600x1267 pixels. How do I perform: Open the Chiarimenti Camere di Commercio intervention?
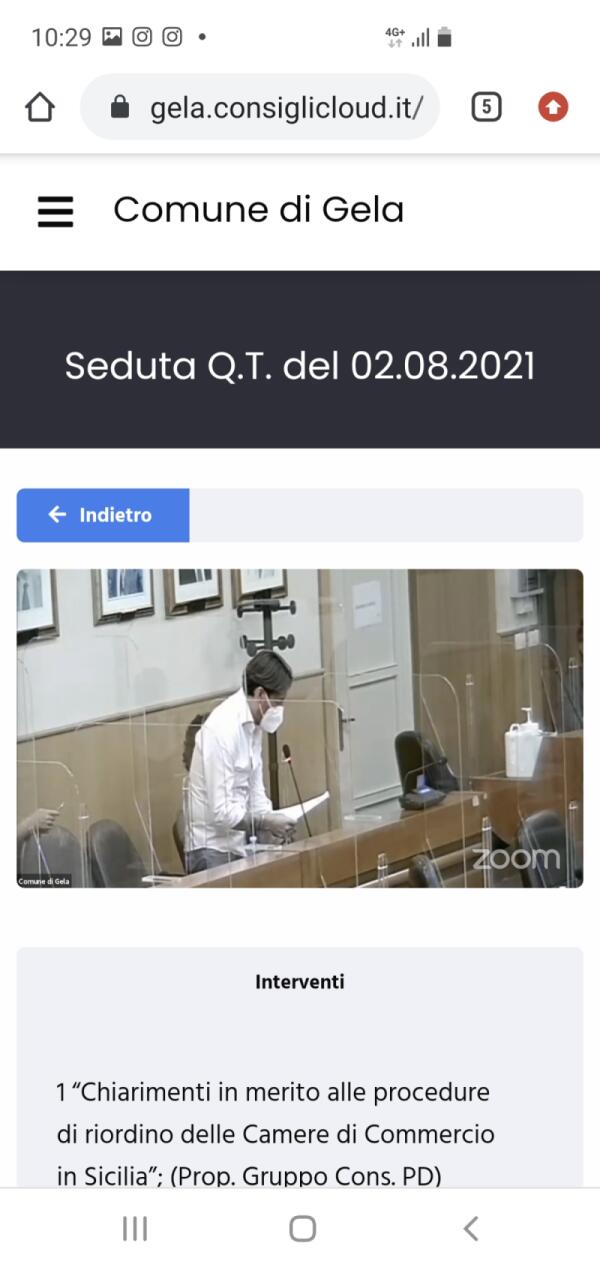[275, 1134]
